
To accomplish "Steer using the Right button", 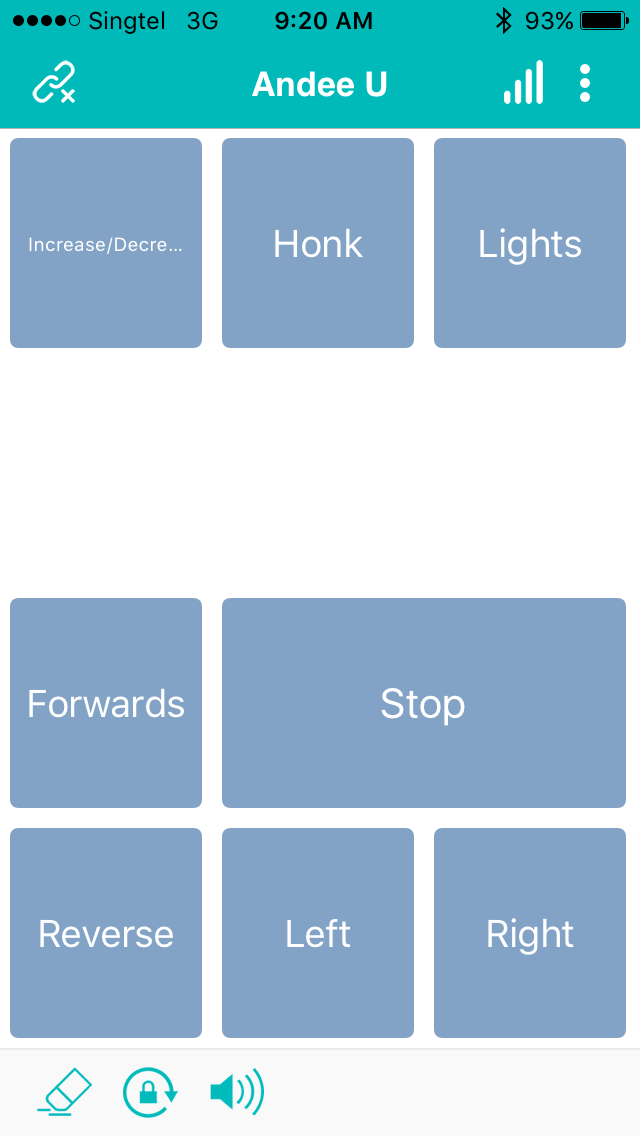I will click(x=530, y=933).
